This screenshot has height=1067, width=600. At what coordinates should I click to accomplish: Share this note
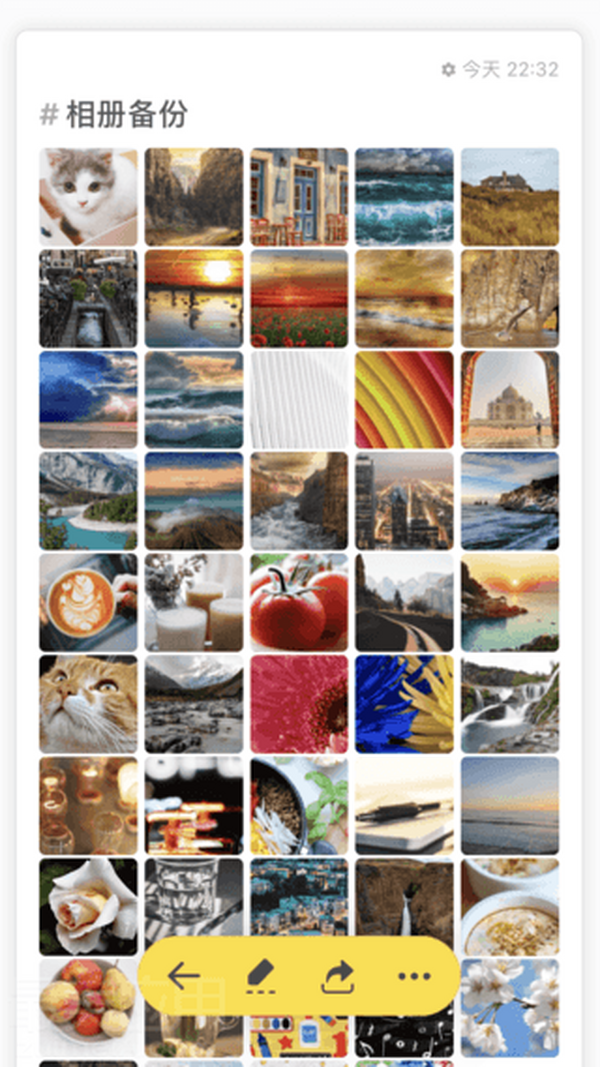[338, 975]
